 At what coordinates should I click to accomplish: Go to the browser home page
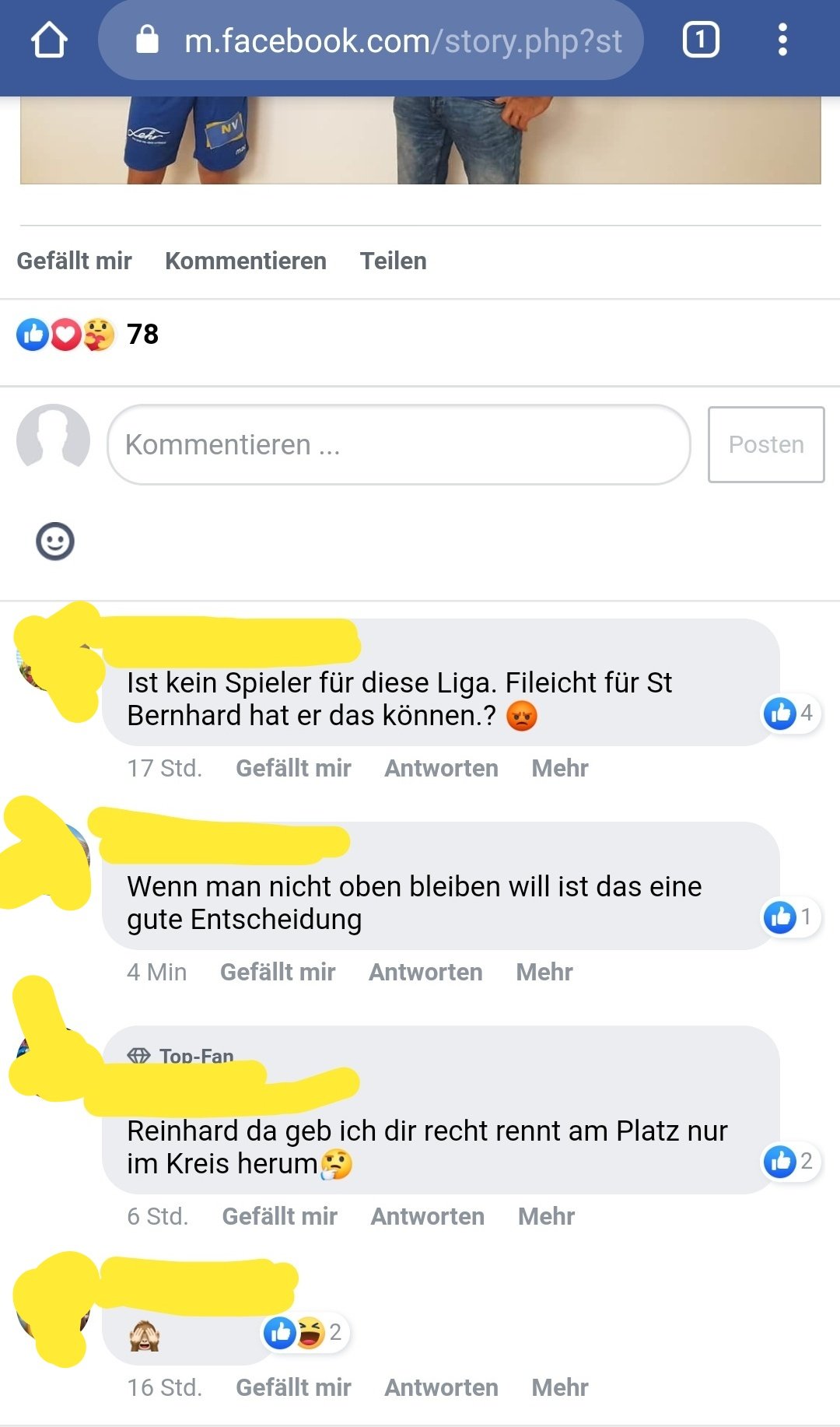(49, 40)
